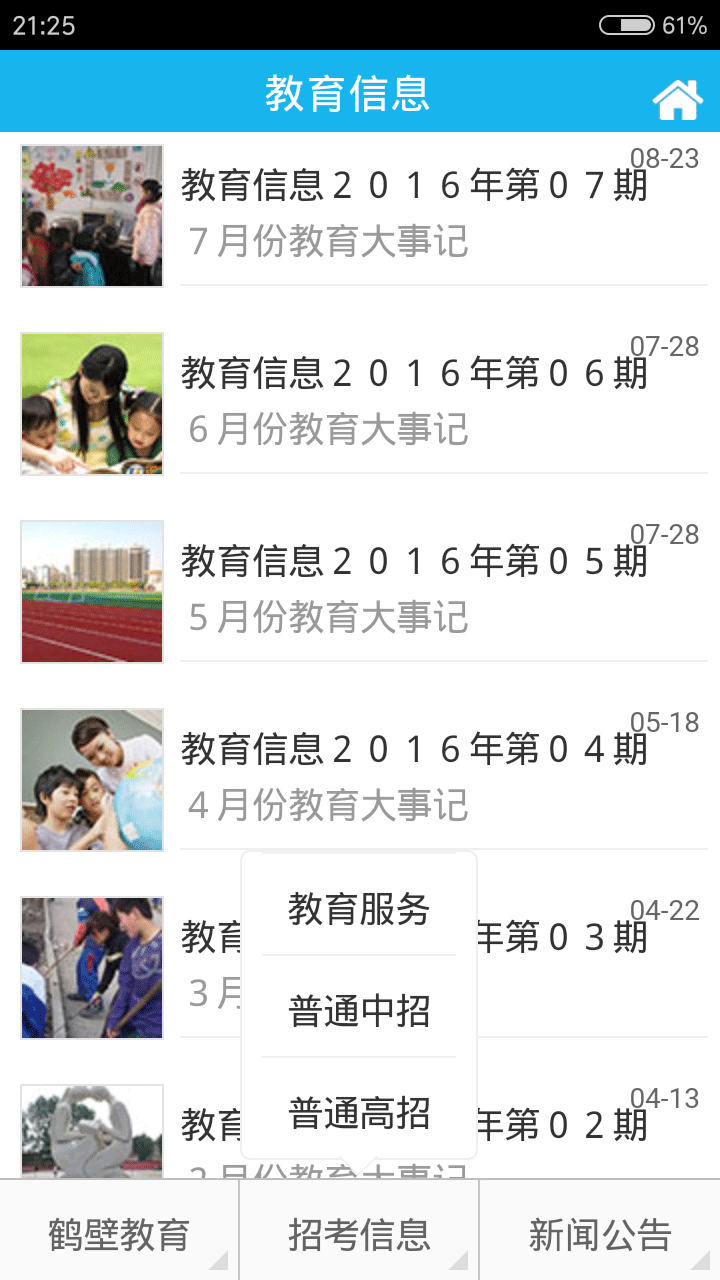Choose 普通中招 in the popup menu

359,1011
